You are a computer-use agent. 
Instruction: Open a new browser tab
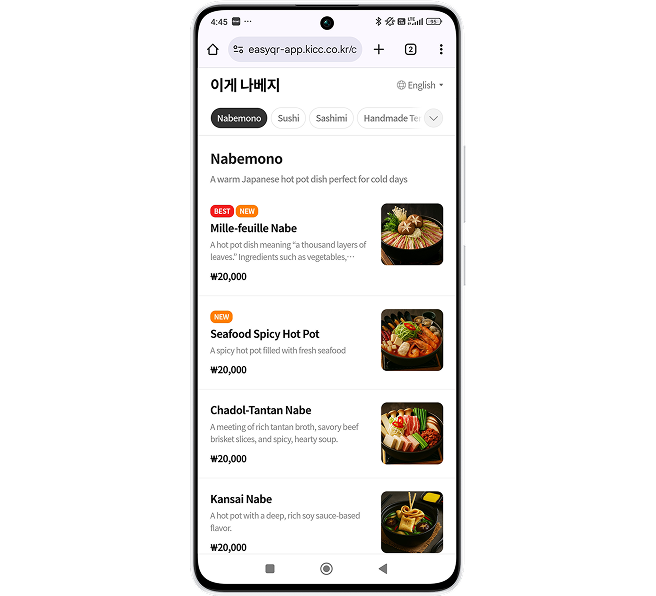coord(379,49)
